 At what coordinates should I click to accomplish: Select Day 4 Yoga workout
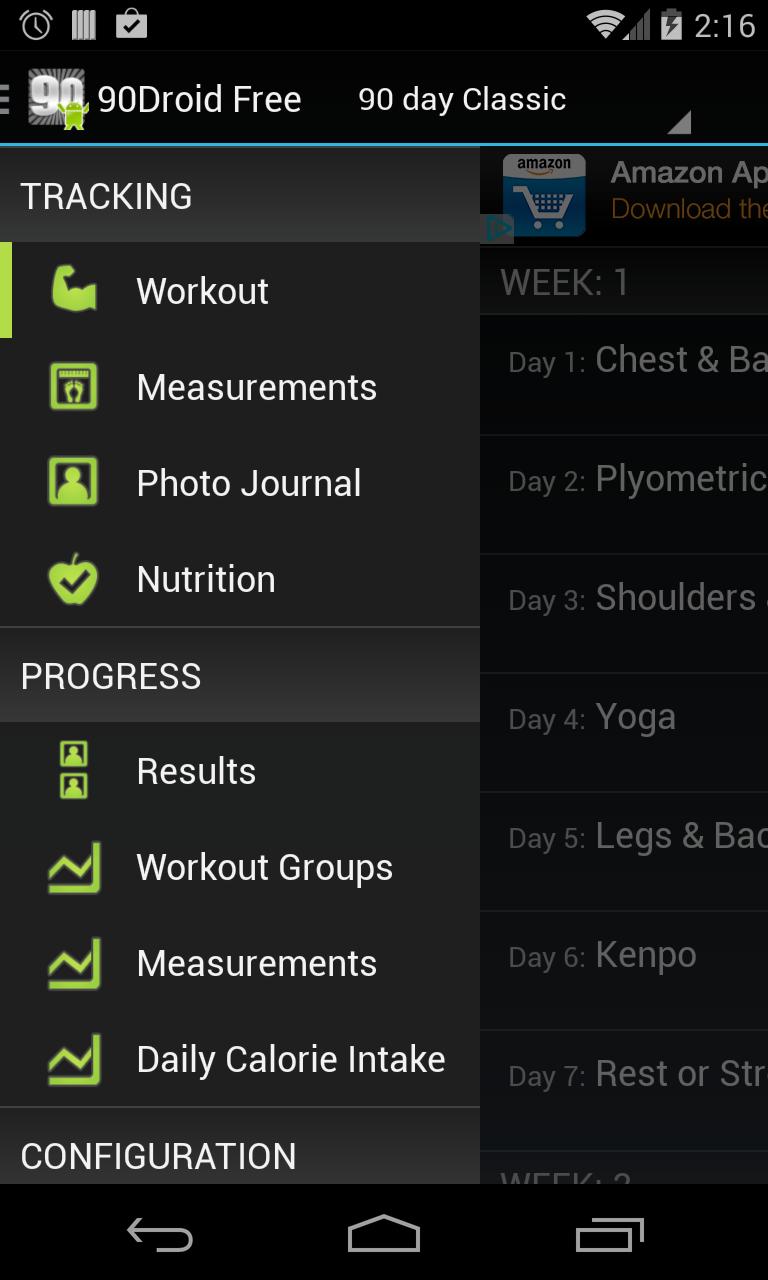pyautogui.click(x=624, y=730)
